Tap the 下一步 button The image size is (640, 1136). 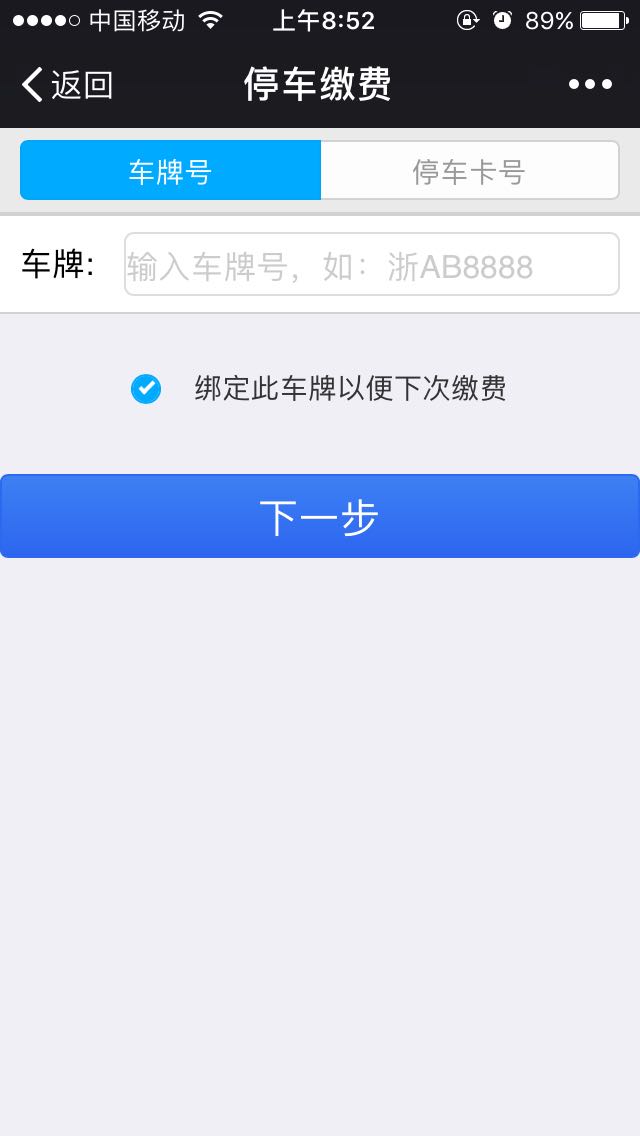click(x=320, y=516)
